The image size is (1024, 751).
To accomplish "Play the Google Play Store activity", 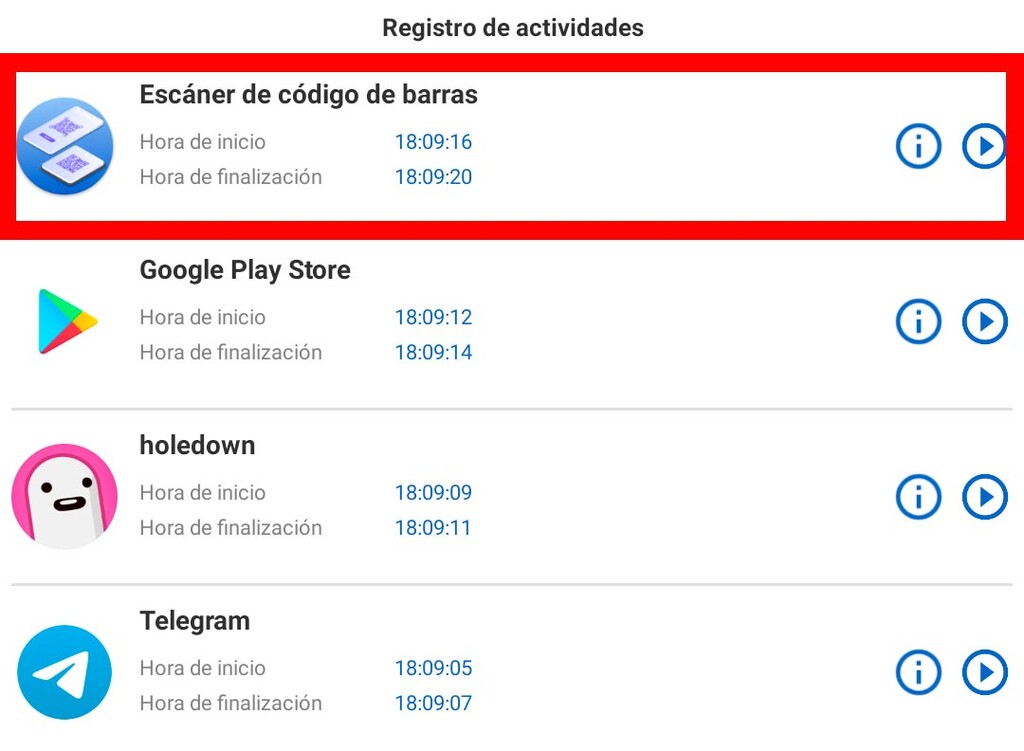I will tap(984, 322).
